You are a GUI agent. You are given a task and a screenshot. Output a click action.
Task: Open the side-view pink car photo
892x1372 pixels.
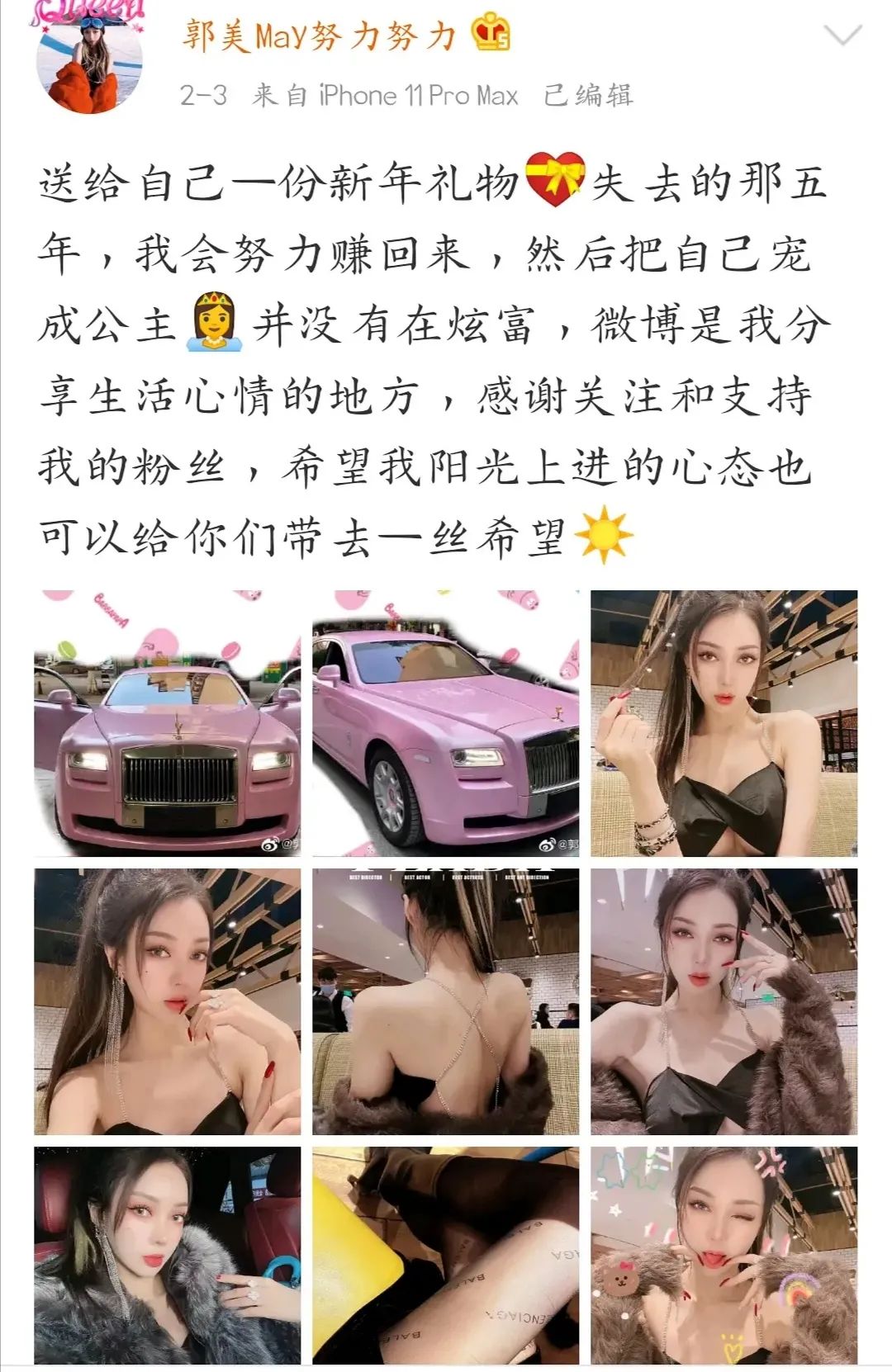[x=445, y=723]
